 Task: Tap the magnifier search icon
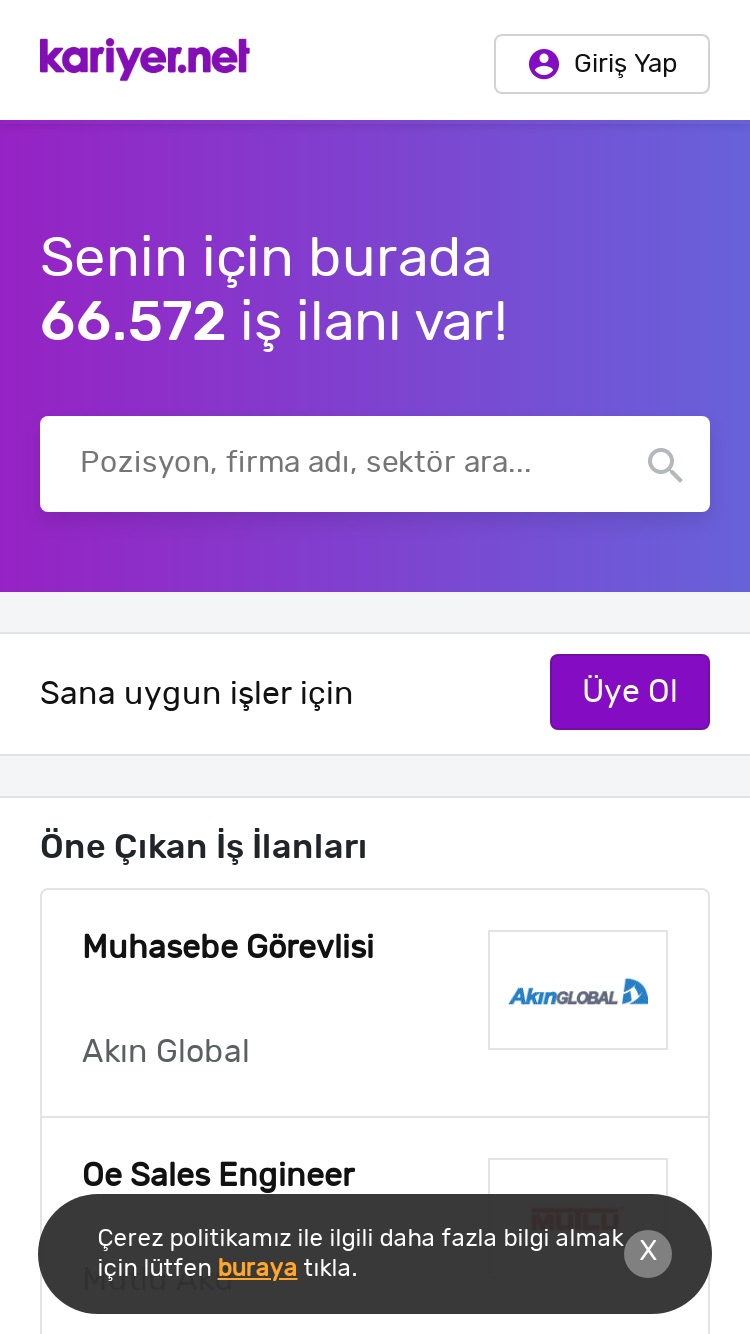(665, 465)
